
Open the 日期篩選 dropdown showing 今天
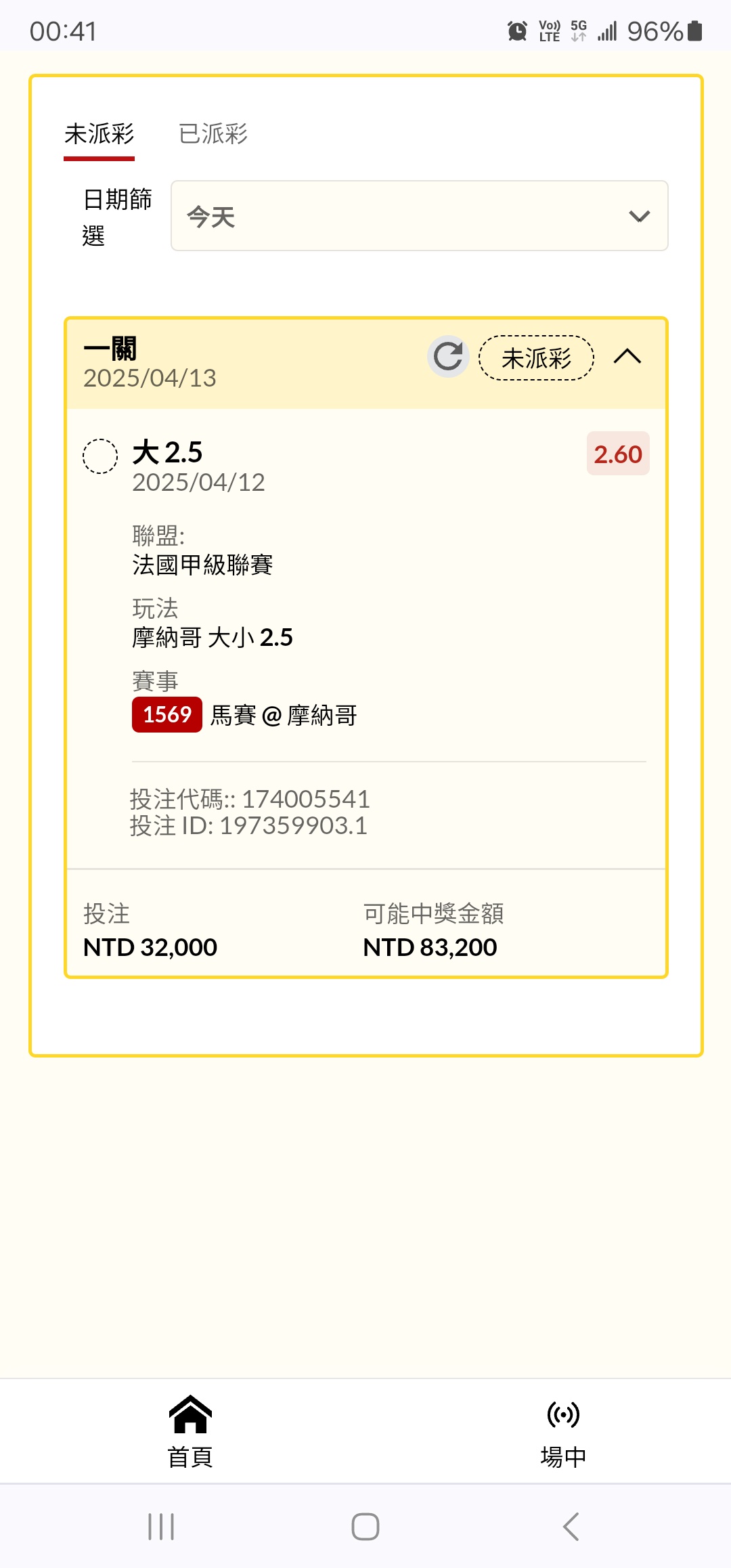[419, 216]
